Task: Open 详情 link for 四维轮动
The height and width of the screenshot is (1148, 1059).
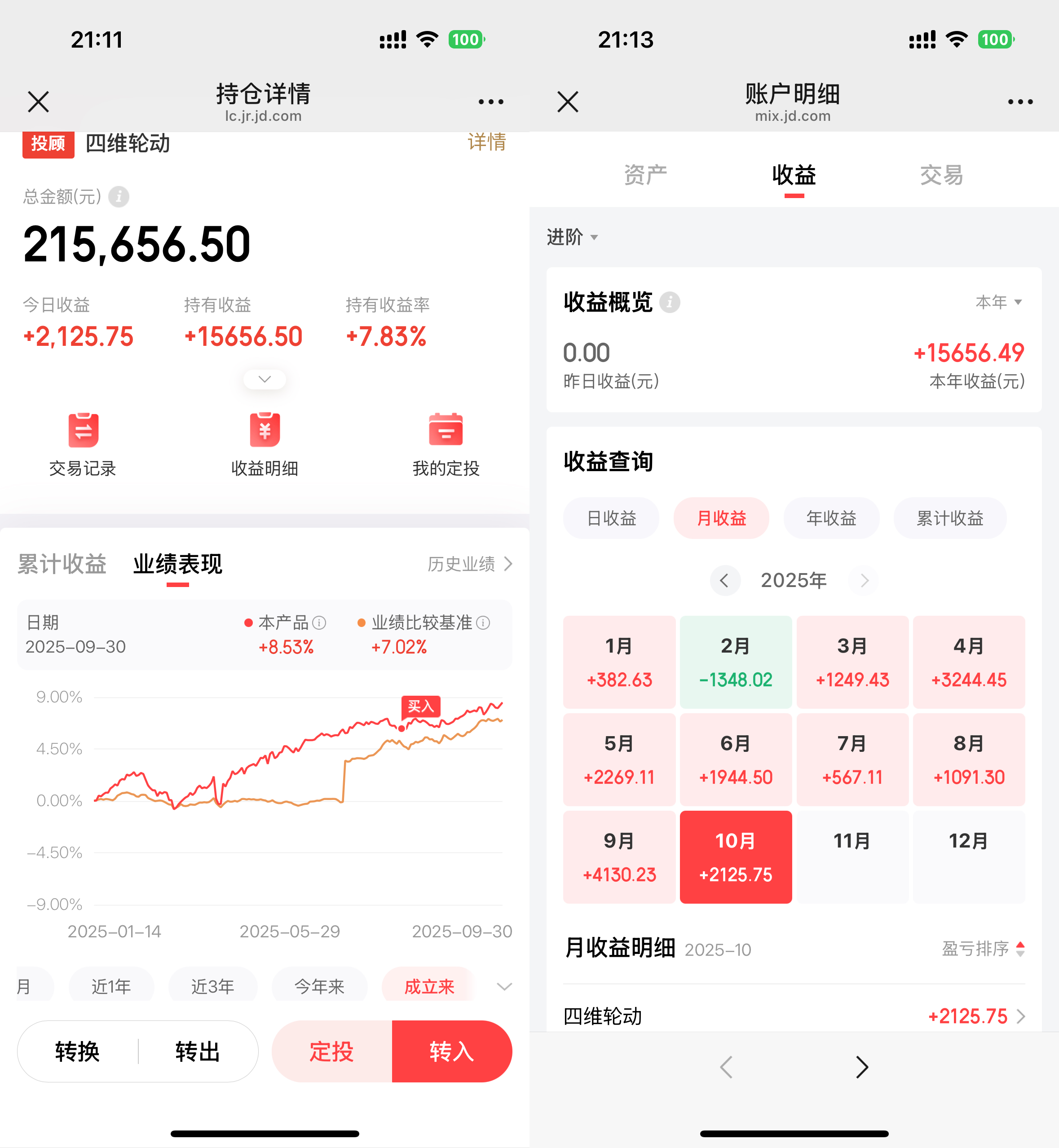Action: (x=486, y=142)
